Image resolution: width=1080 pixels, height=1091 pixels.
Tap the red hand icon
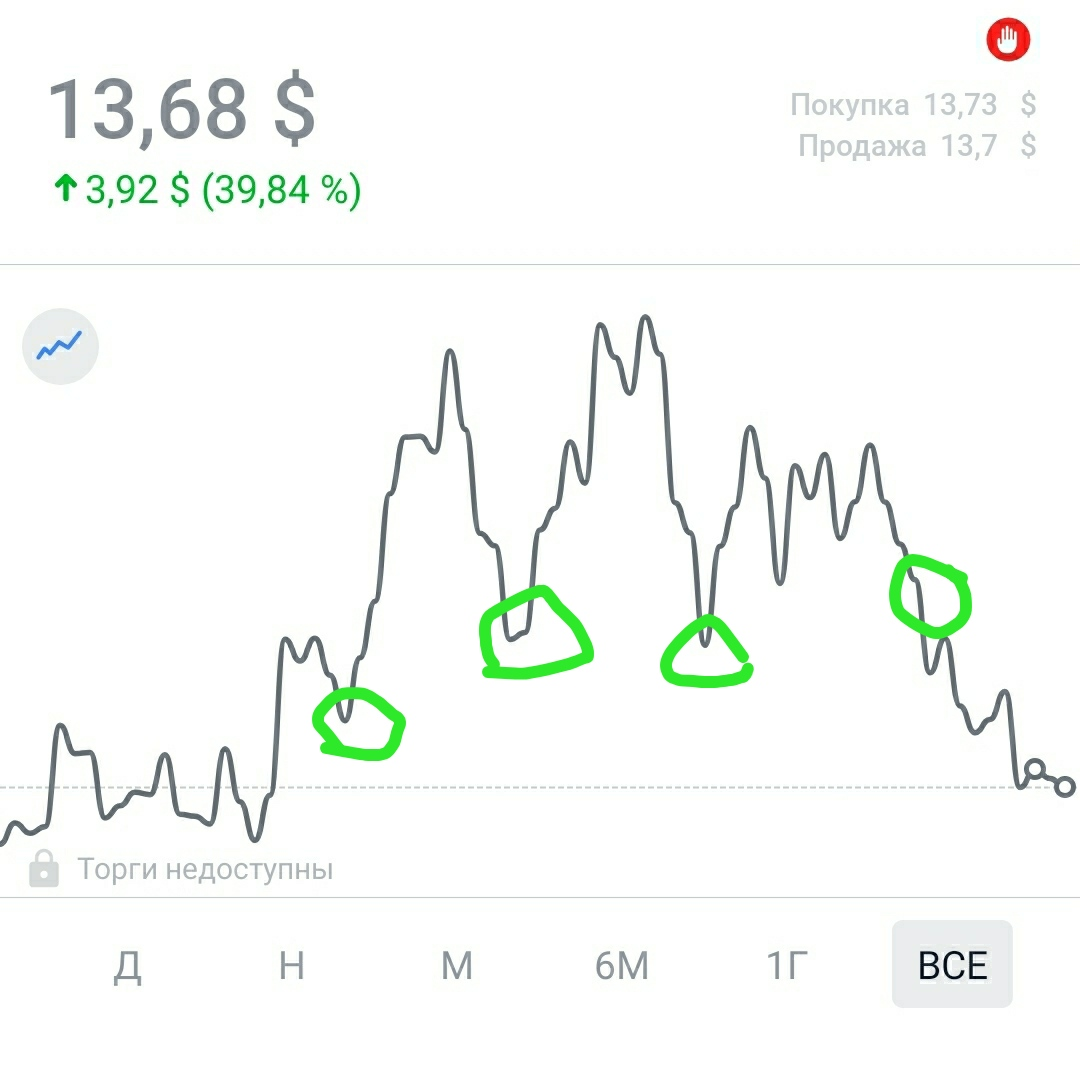click(x=1008, y=41)
